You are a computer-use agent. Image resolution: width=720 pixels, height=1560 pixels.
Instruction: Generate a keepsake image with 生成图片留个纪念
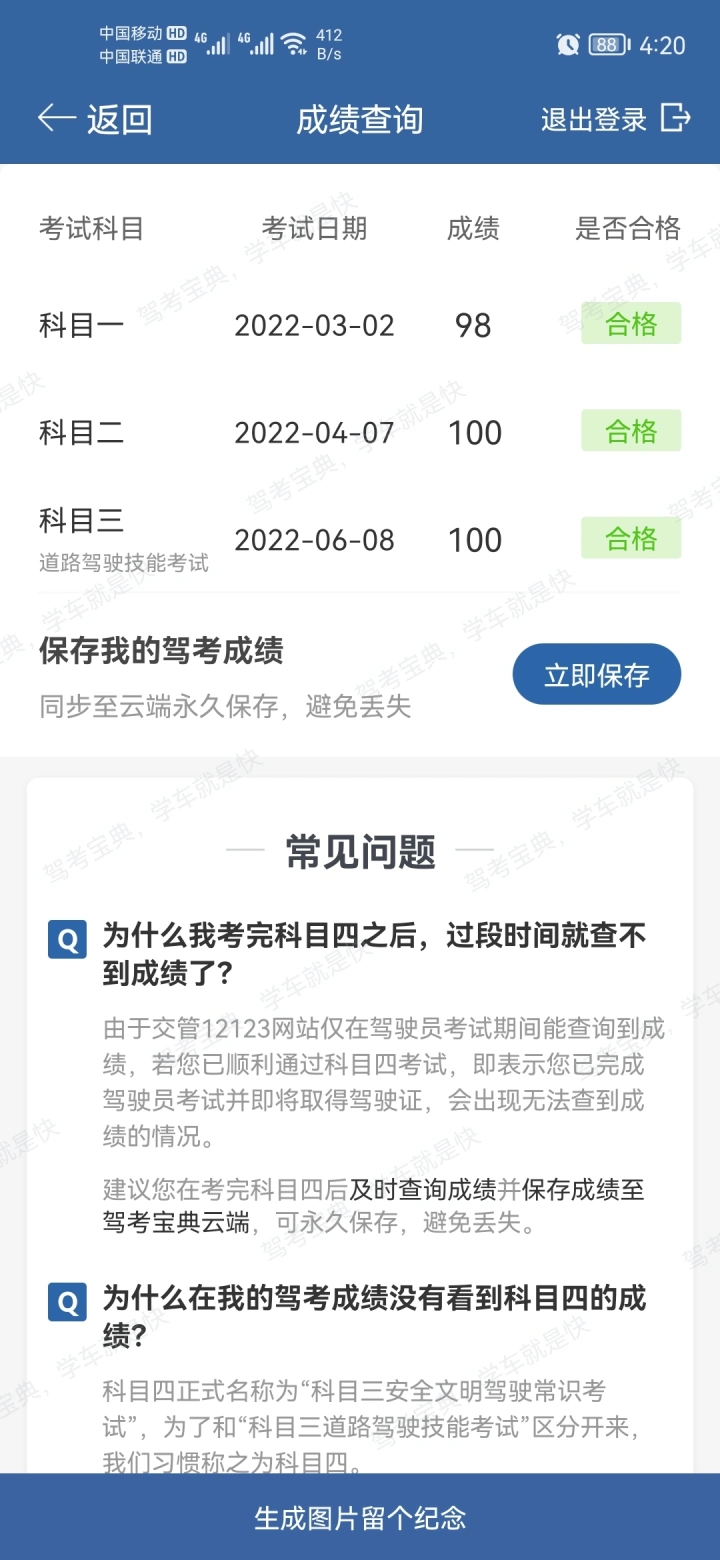360,1517
